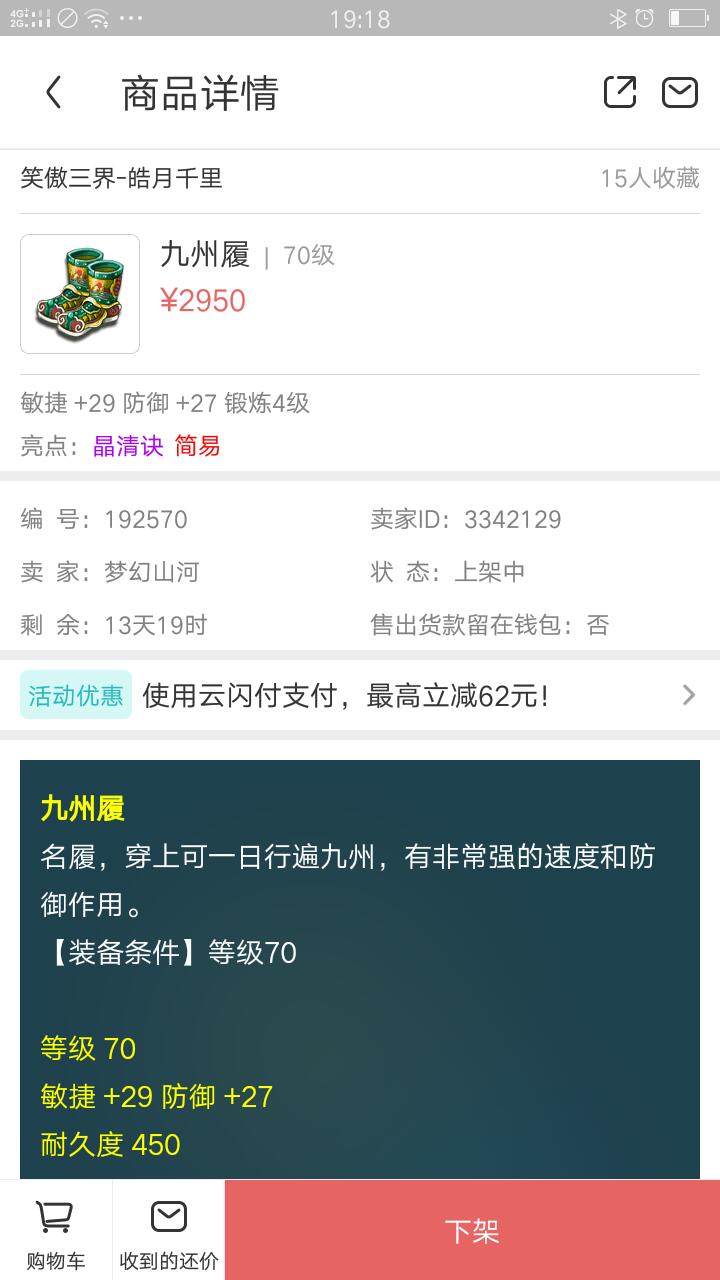The width and height of the screenshot is (720, 1280).
Task: Open 购物车 shopping cart
Action: click(56, 1231)
